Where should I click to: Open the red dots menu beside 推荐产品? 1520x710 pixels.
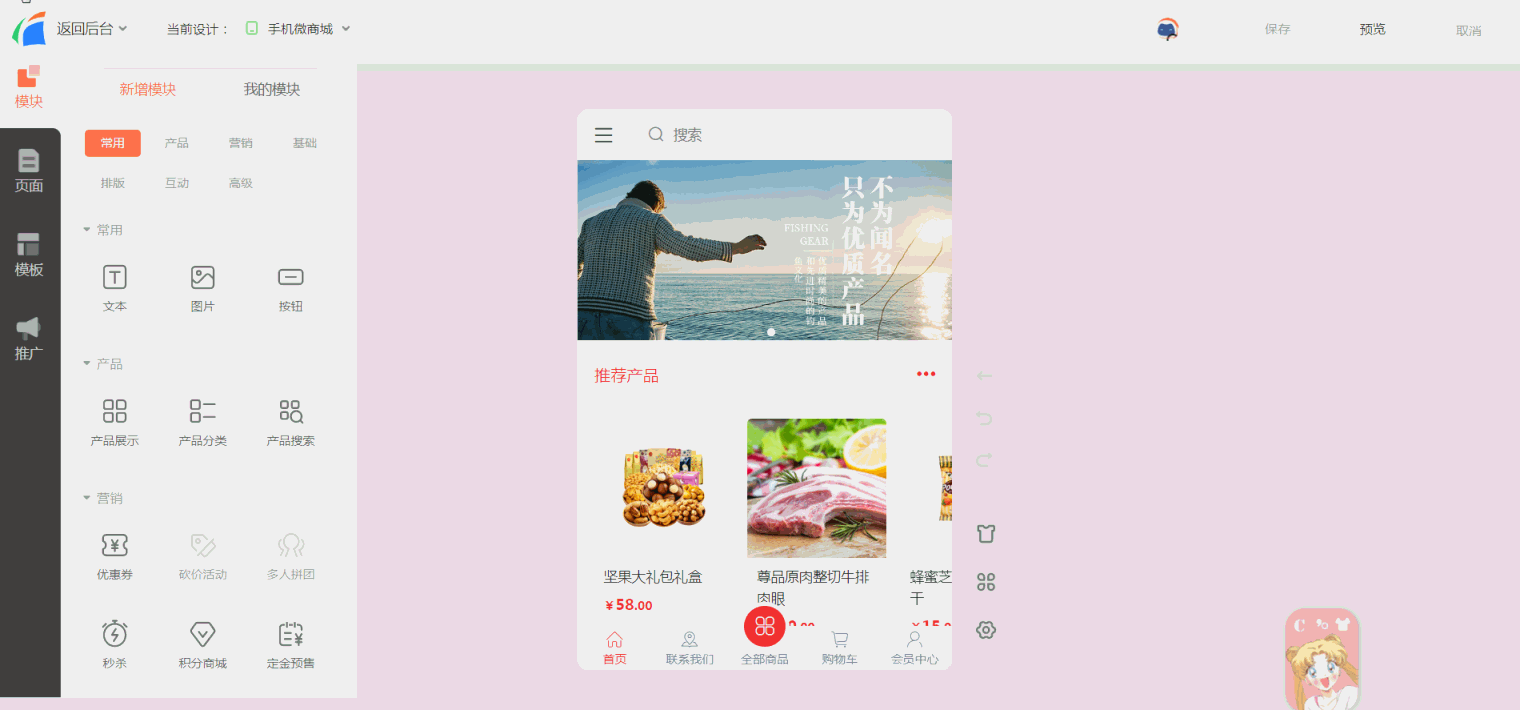(x=926, y=374)
